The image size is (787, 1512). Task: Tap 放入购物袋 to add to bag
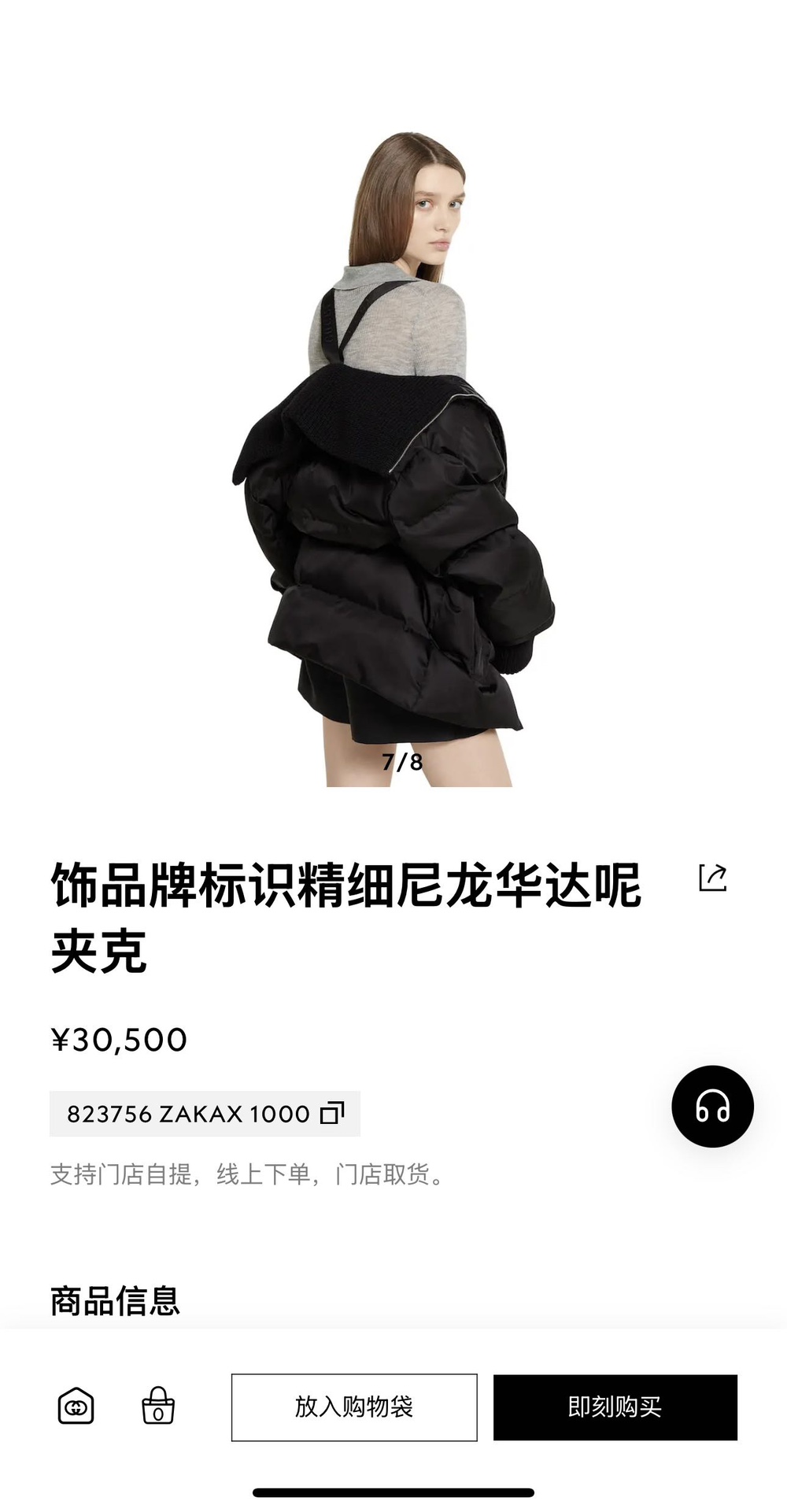[354, 1407]
